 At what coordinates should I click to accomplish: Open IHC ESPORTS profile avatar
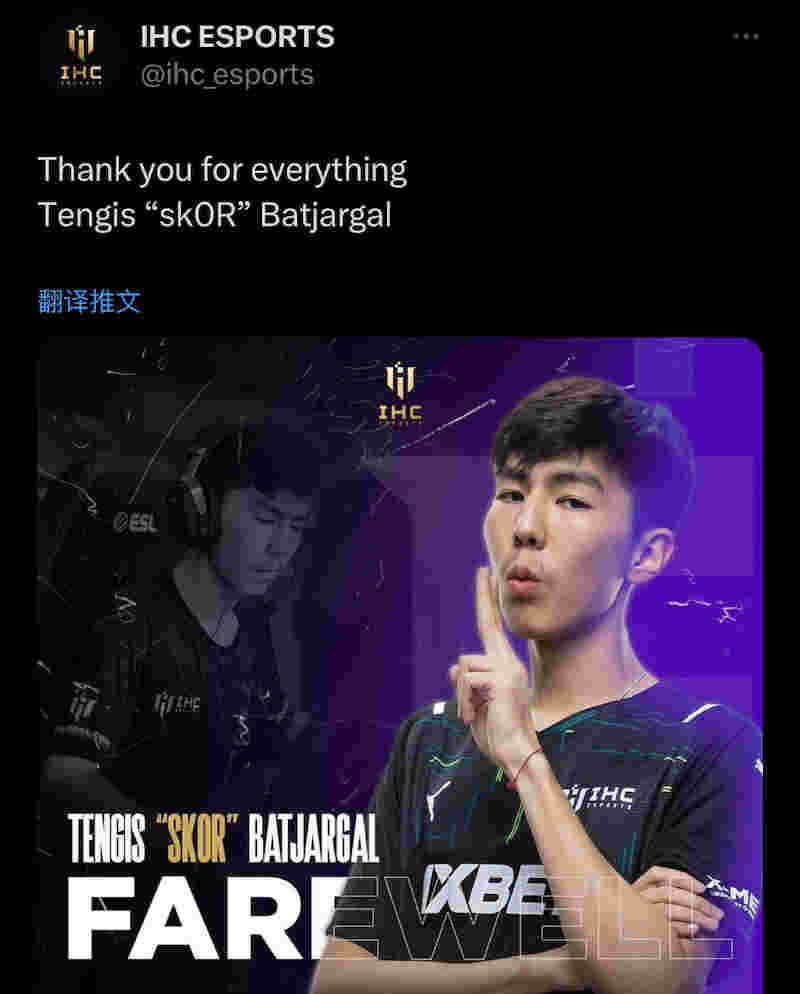[x=83, y=56]
